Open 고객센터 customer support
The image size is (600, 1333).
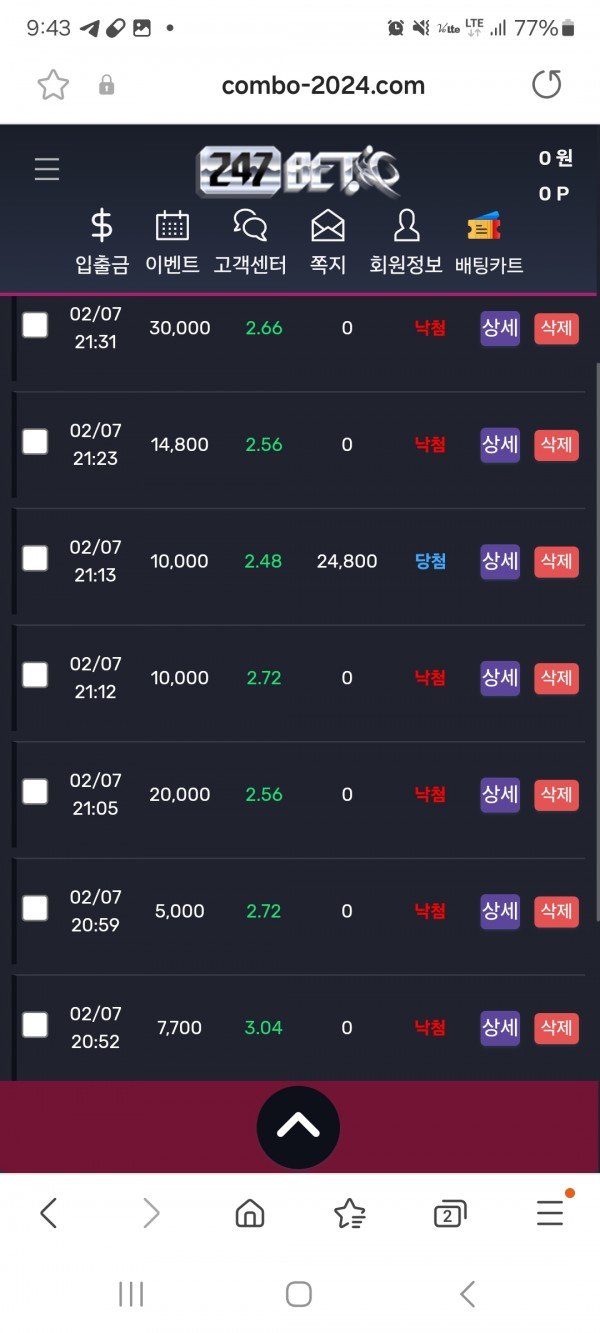(x=250, y=242)
